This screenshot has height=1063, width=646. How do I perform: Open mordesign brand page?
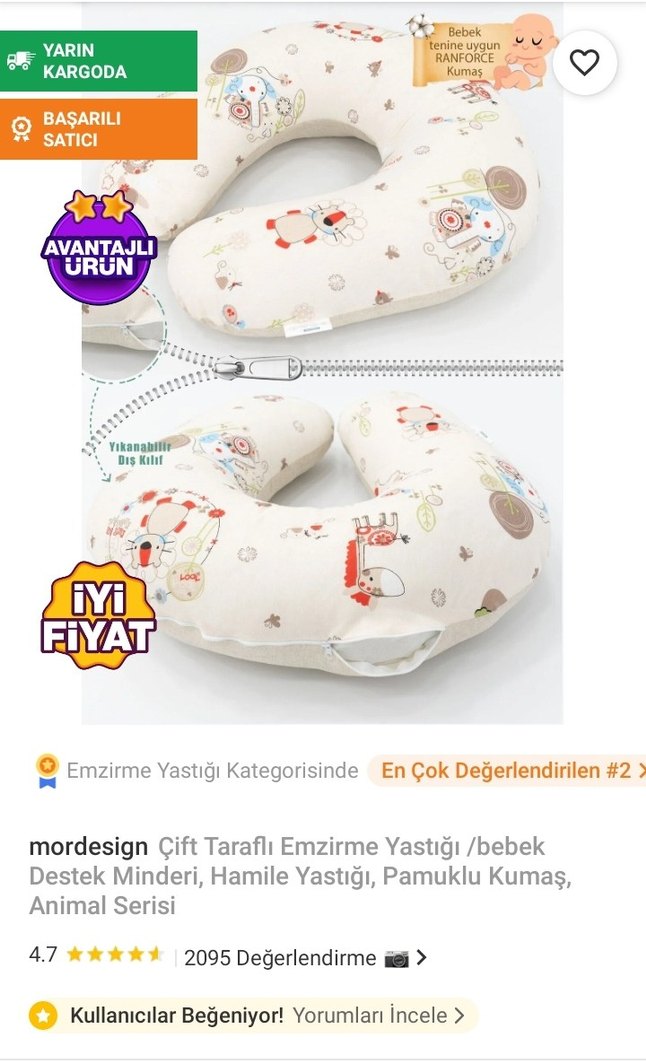88,846
